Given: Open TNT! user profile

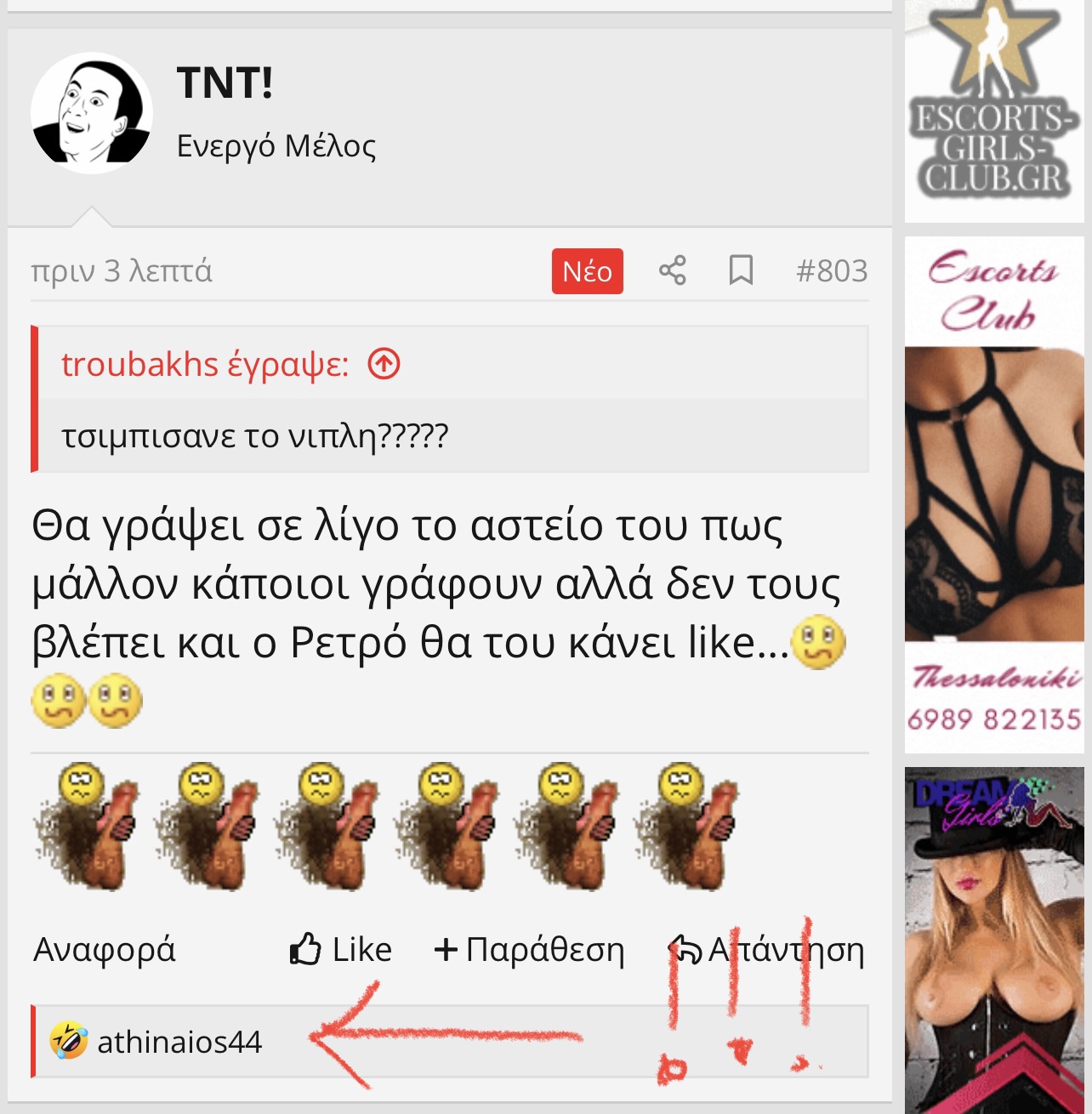Looking at the screenshot, I should click(x=225, y=83).
